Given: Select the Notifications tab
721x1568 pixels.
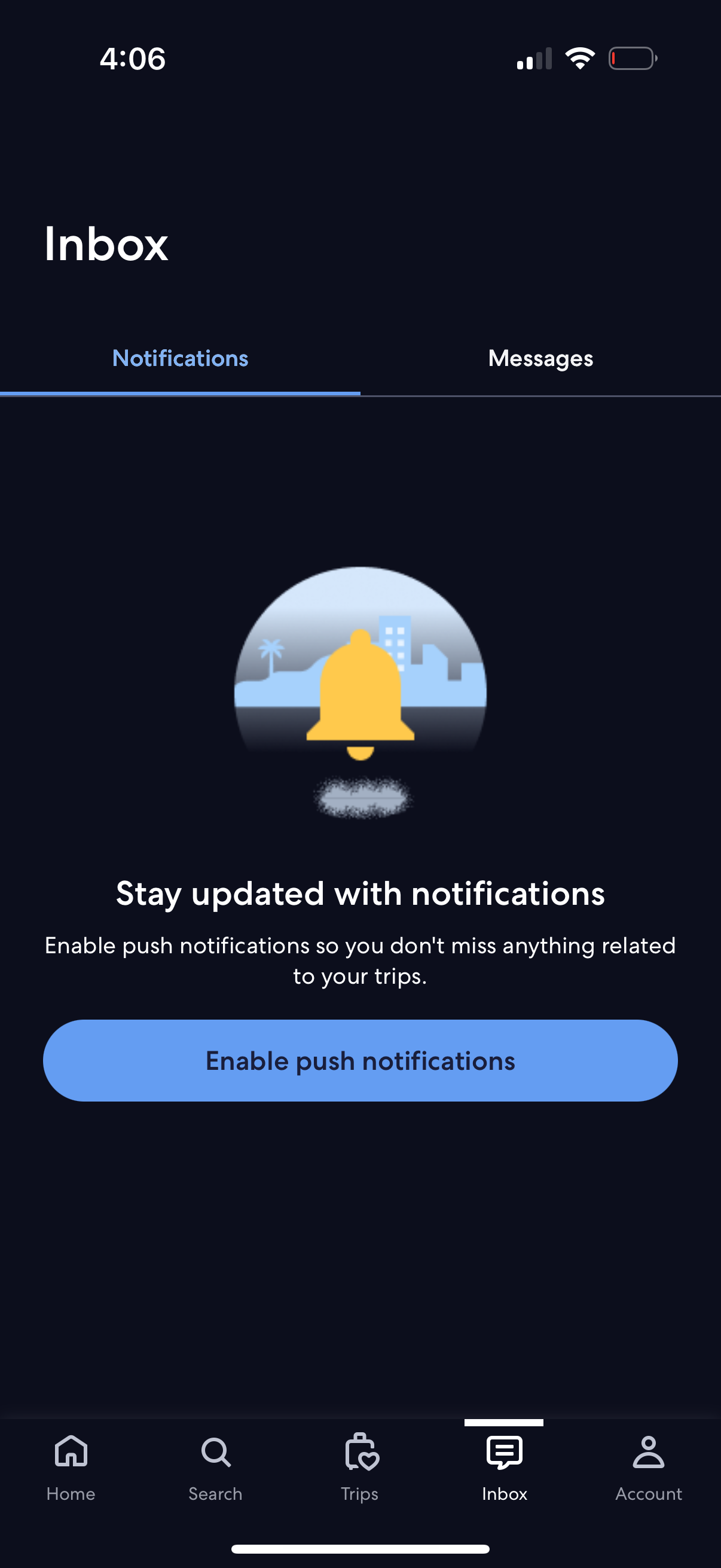Looking at the screenshot, I should pyautogui.click(x=180, y=359).
